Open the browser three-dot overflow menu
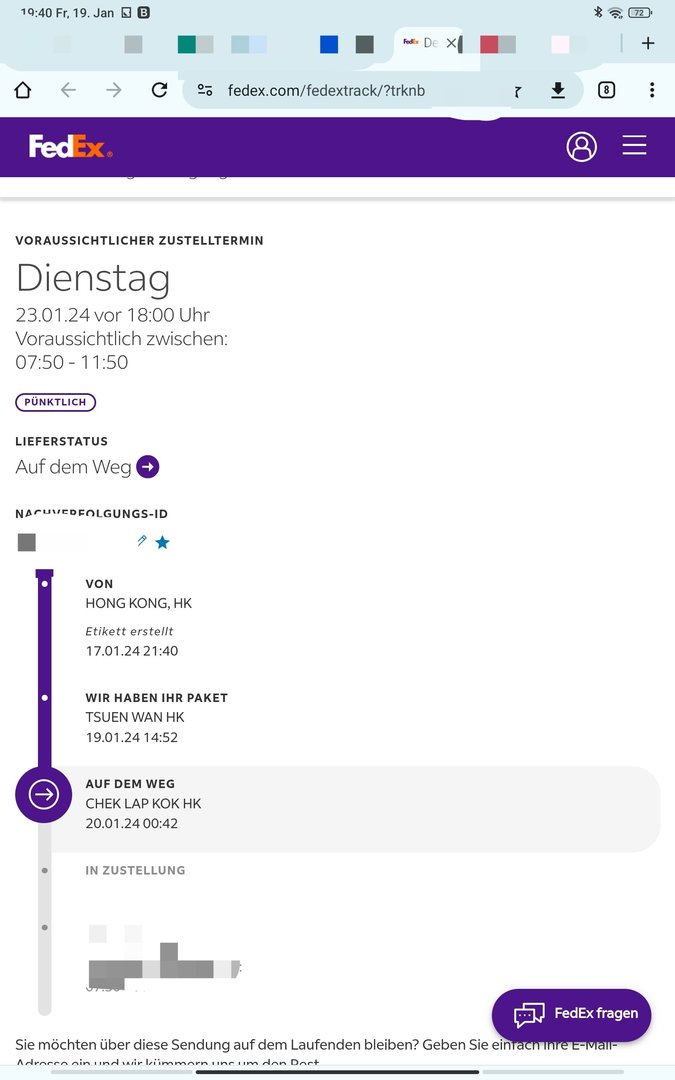 pos(652,90)
